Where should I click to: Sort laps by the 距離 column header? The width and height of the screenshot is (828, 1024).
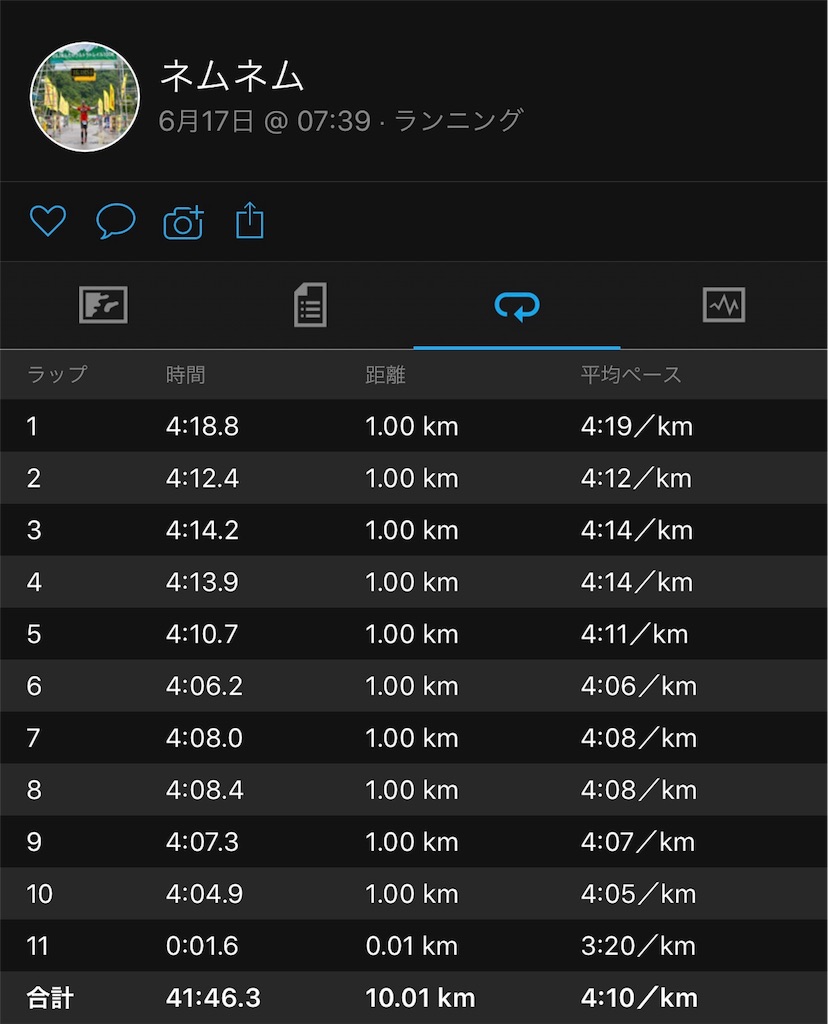tap(387, 374)
